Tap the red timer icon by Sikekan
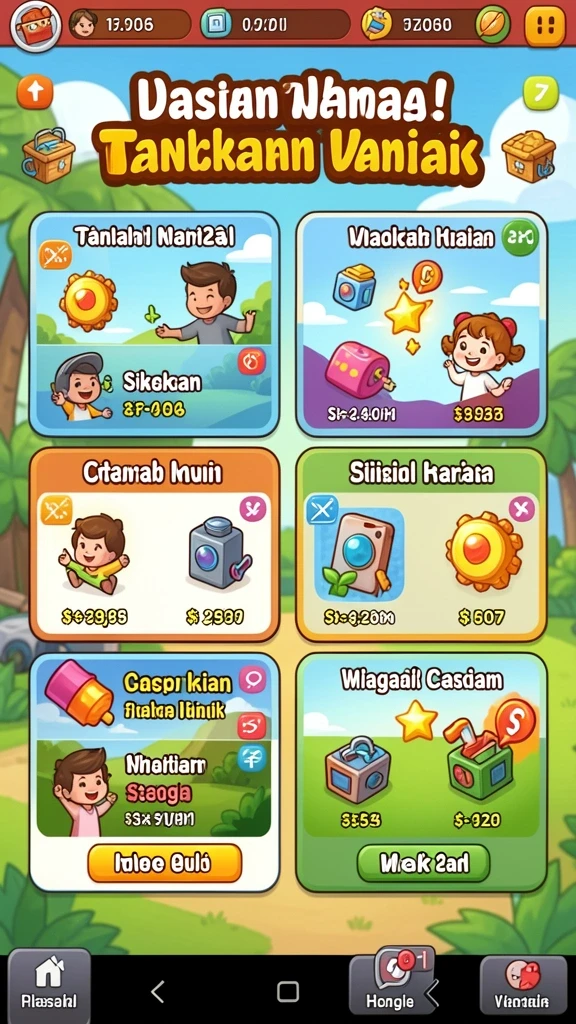Image resolution: width=576 pixels, height=1024 pixels. [x=251, y=361]
